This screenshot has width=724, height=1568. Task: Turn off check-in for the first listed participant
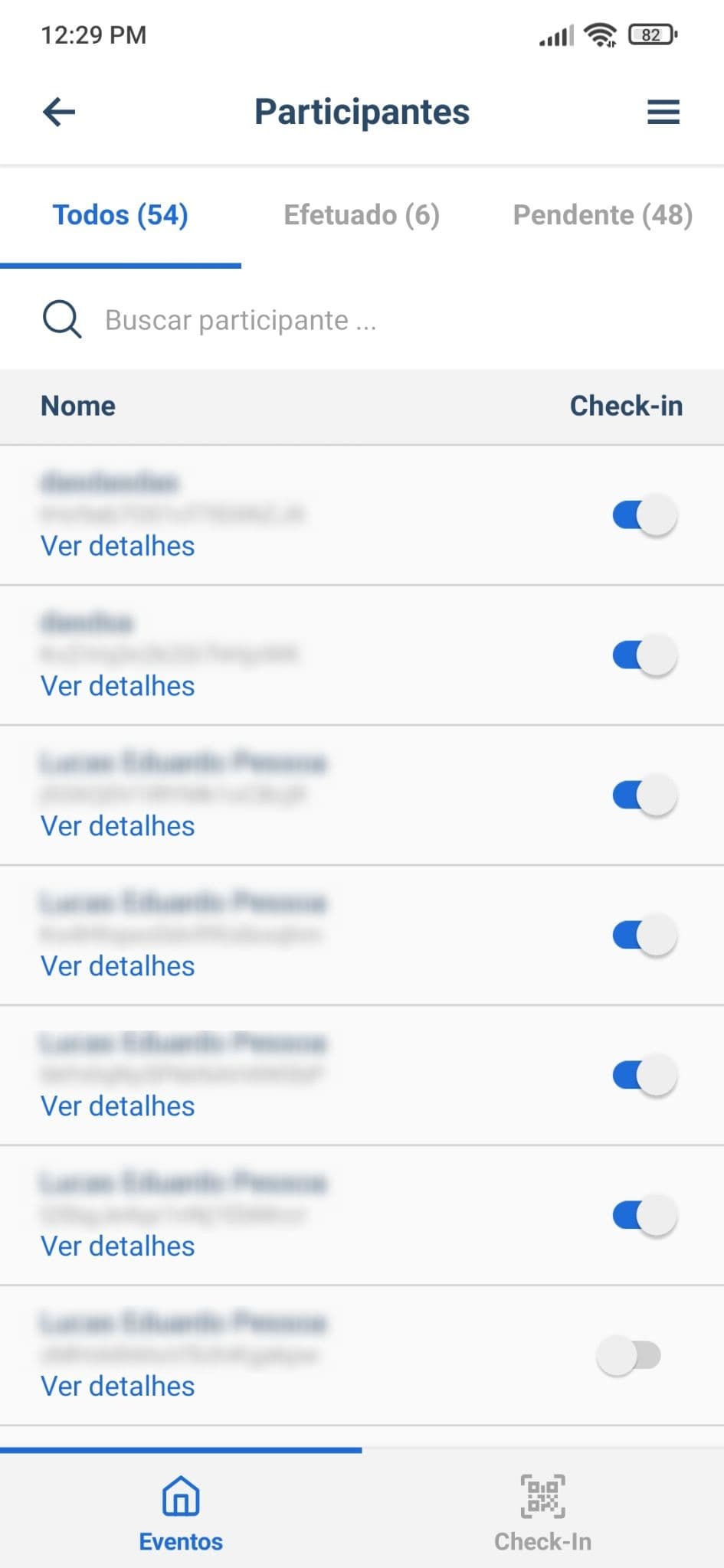(645, 515)
